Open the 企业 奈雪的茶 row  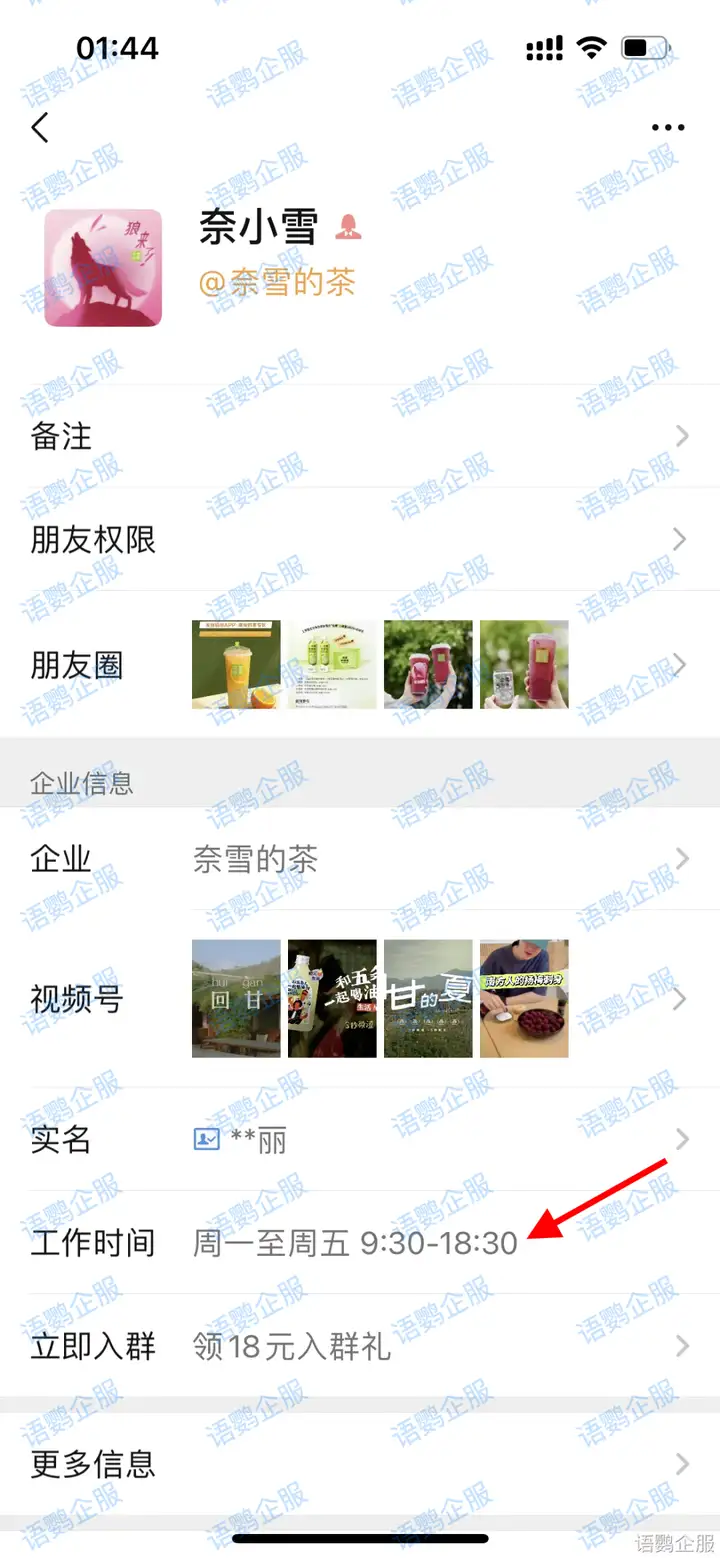pyautogui.click(x=360, y=859)
